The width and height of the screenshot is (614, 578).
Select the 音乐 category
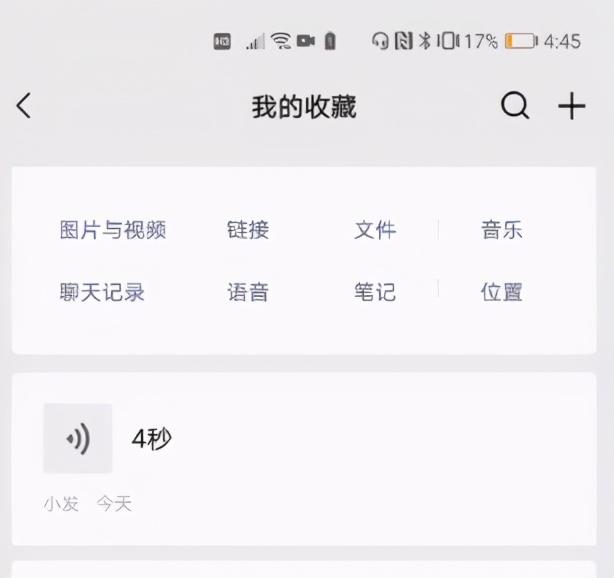point(502,230)
